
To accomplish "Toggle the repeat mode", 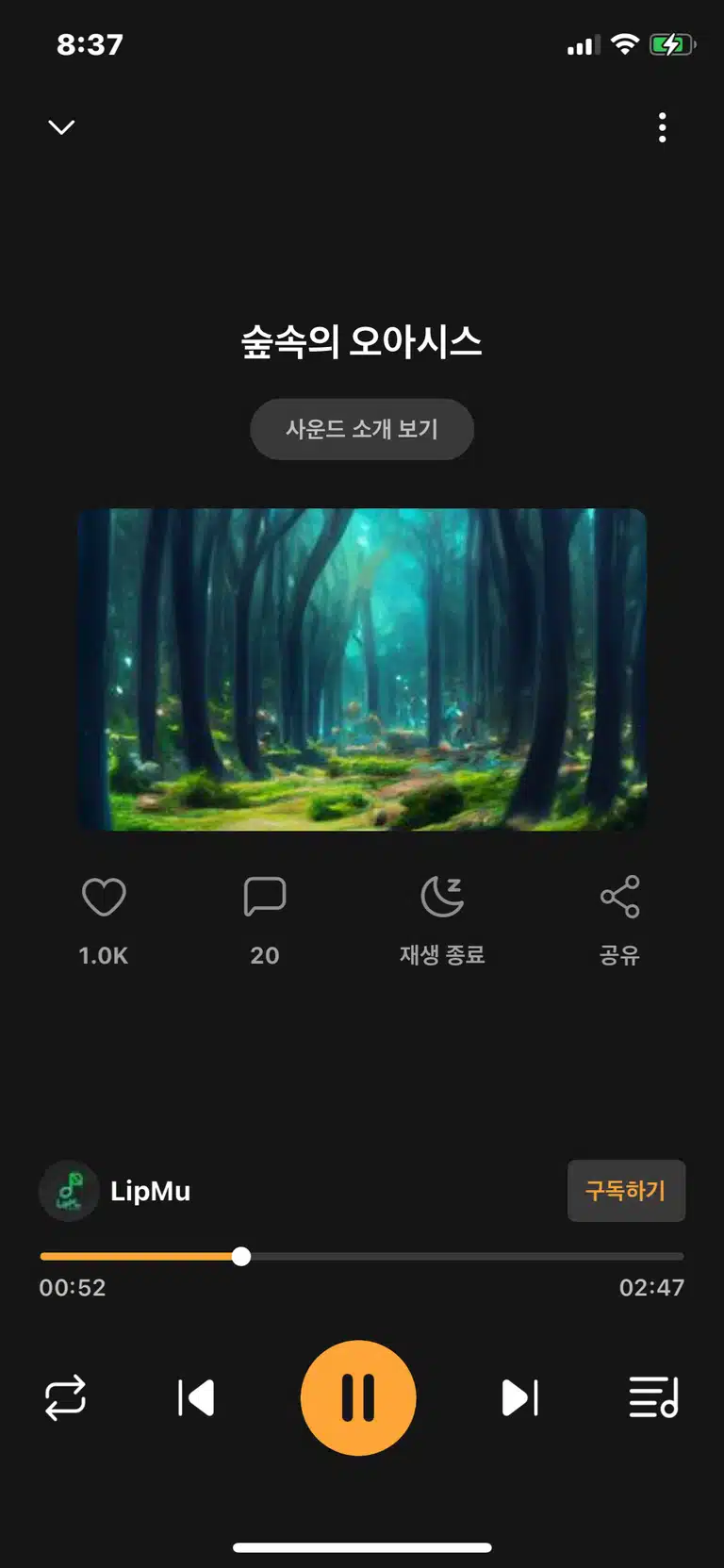I will tap(65, 1397).
